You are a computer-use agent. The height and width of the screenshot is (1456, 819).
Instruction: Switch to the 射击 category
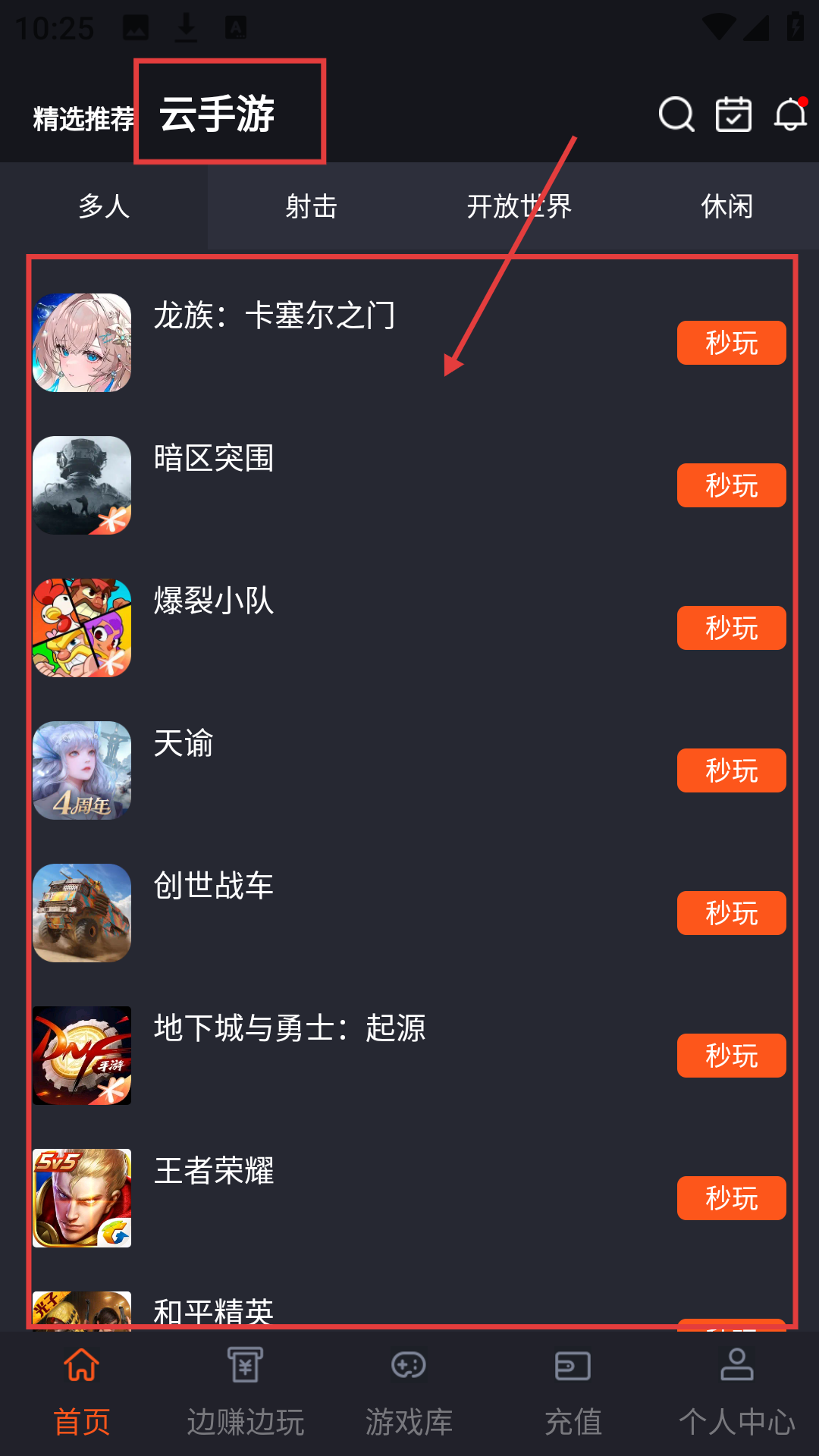(x=311, y=206)
